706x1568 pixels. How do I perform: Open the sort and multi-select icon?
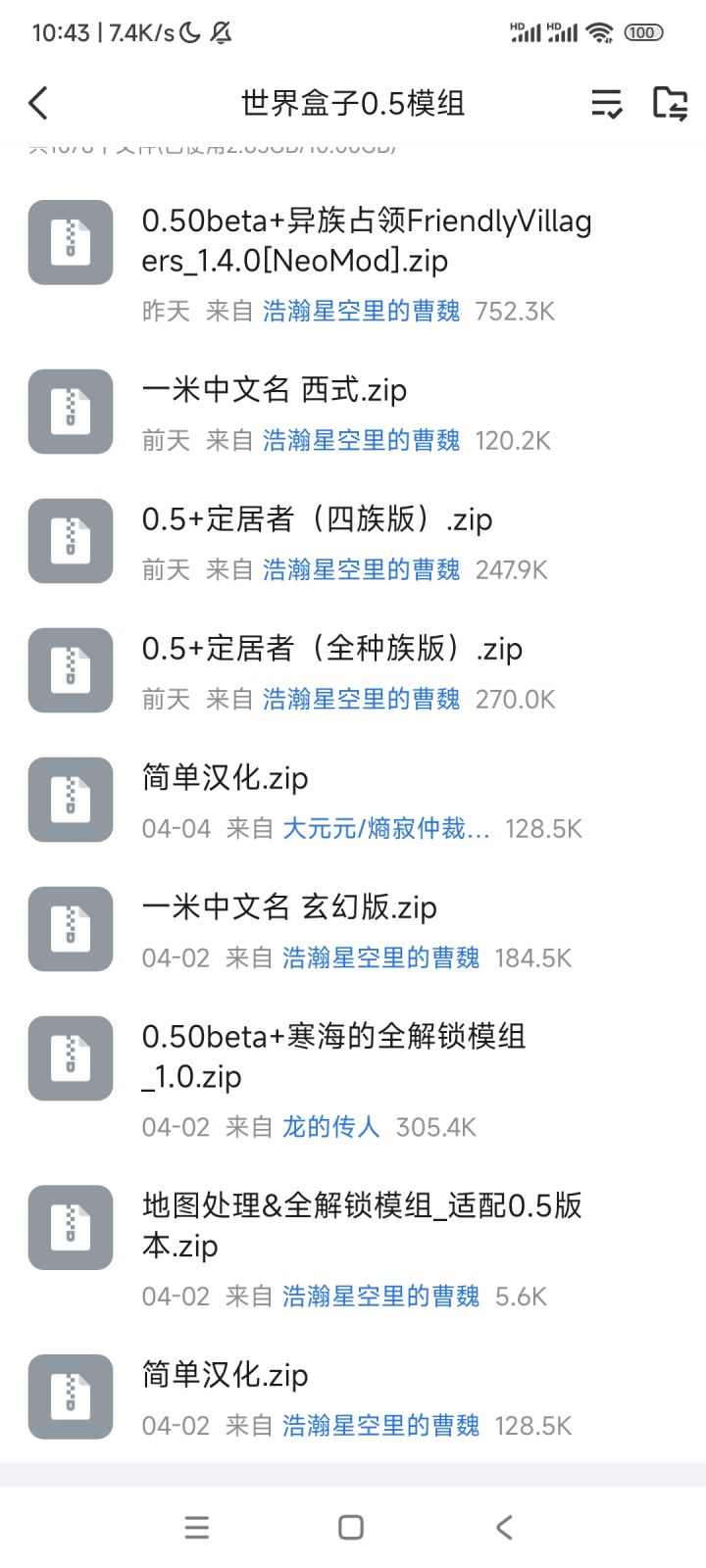(606, 103)
